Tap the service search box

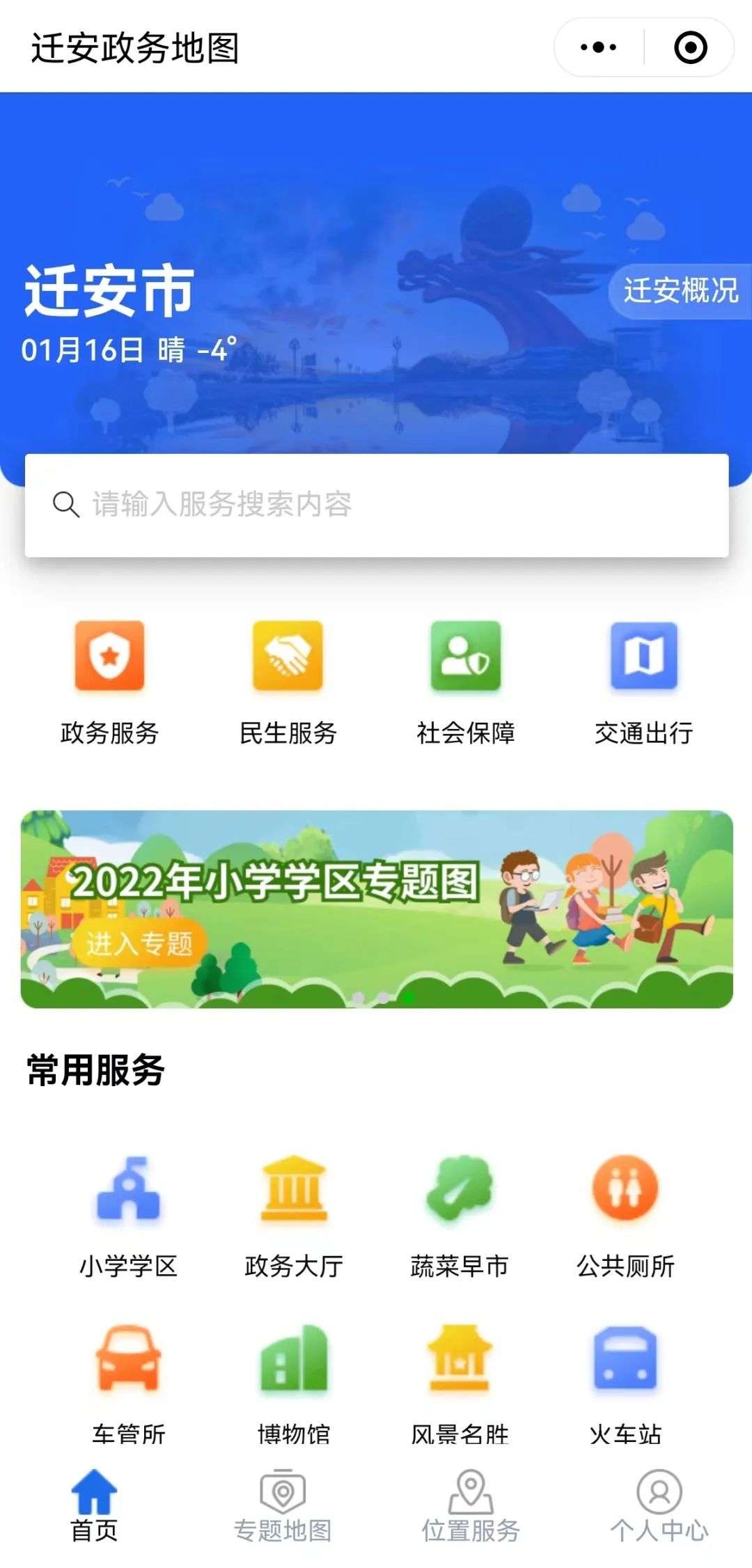[376, 505]
